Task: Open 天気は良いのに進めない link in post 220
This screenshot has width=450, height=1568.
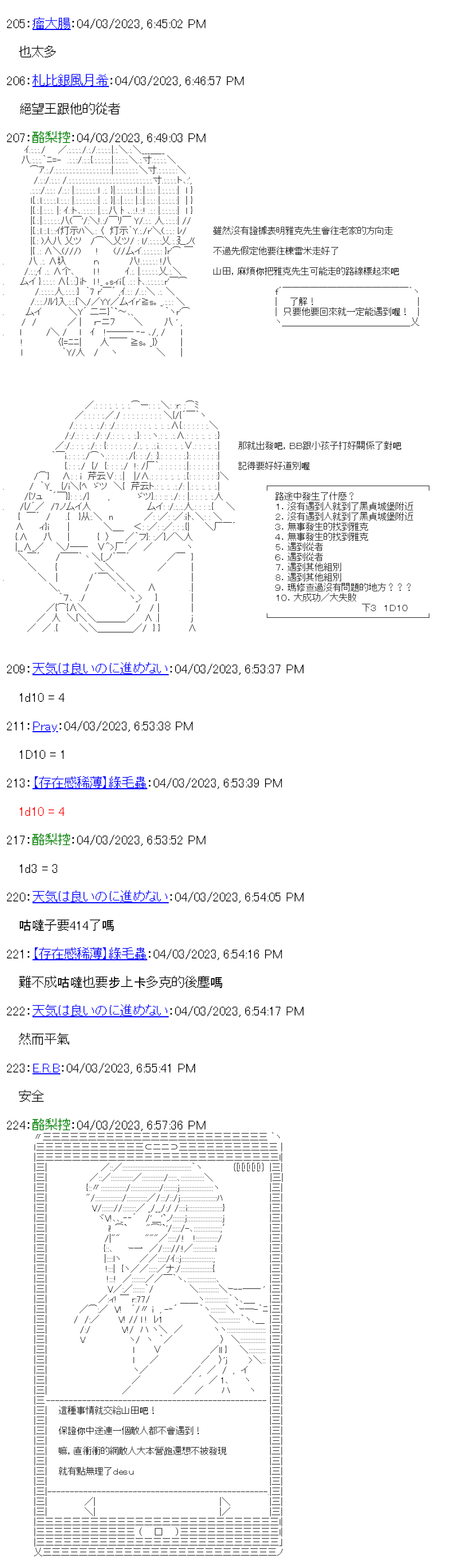Action: [x=100, y=897]
